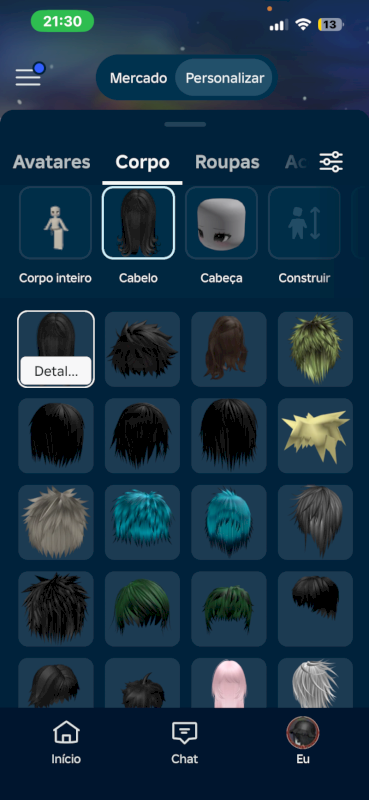Equip the long brown hair
The image size is (369, 800).
click(x=229, y=349)
